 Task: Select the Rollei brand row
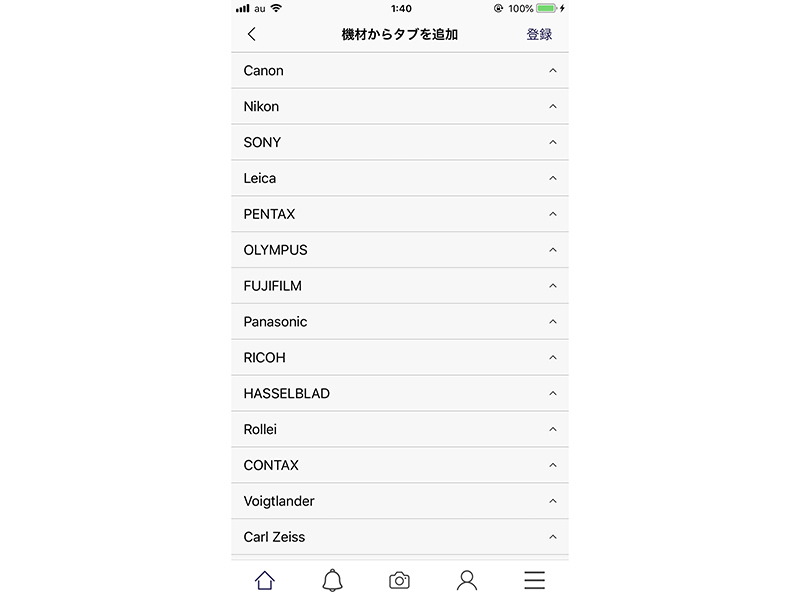click(x=400, y=430)
